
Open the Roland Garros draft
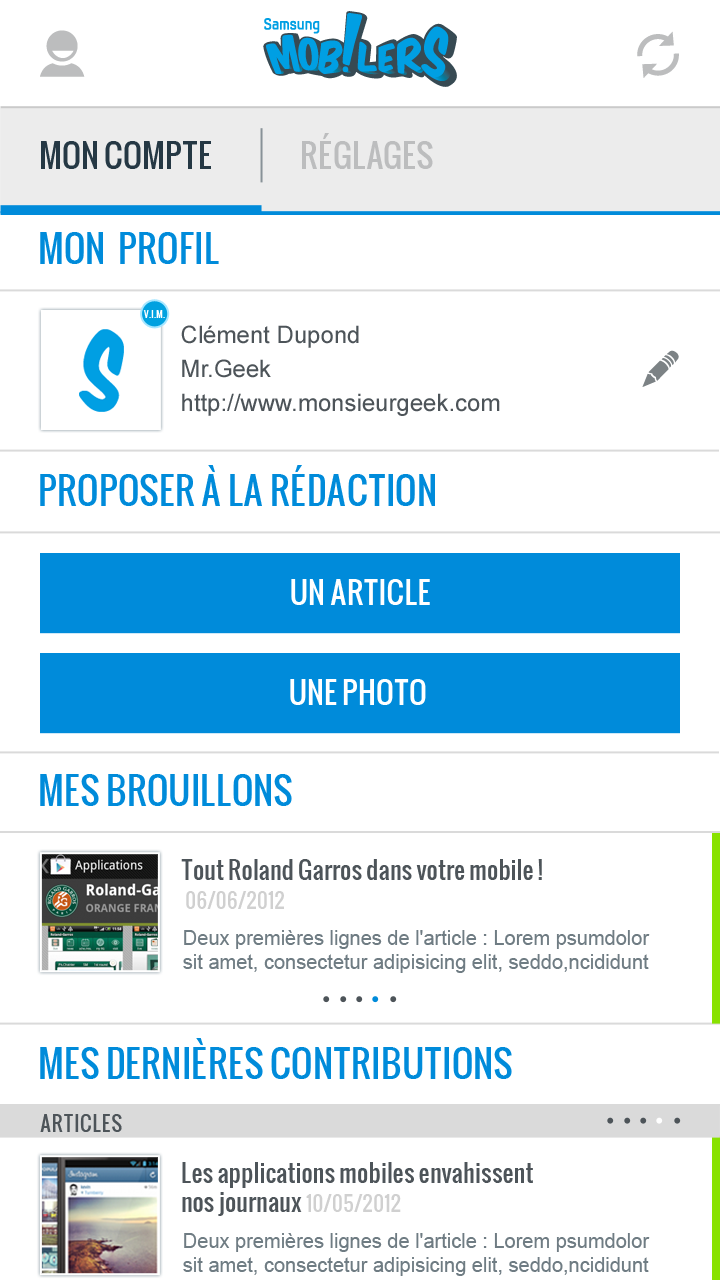(x=362, y=870)
